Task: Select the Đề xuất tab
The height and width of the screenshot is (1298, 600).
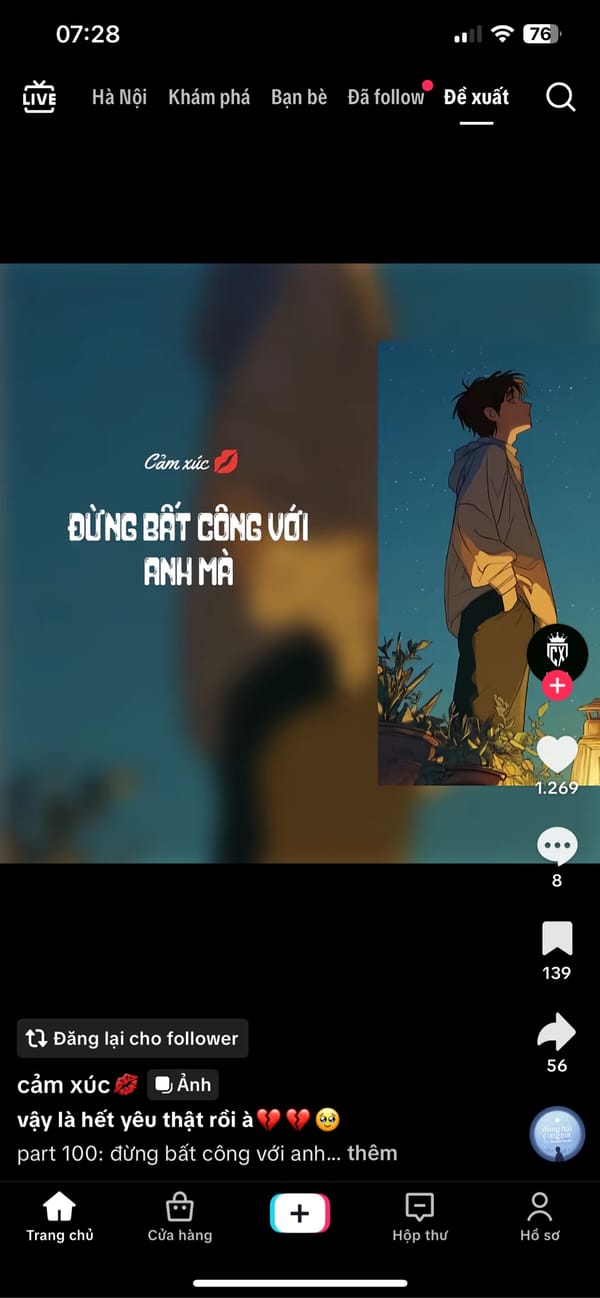Action: [476, 97]
